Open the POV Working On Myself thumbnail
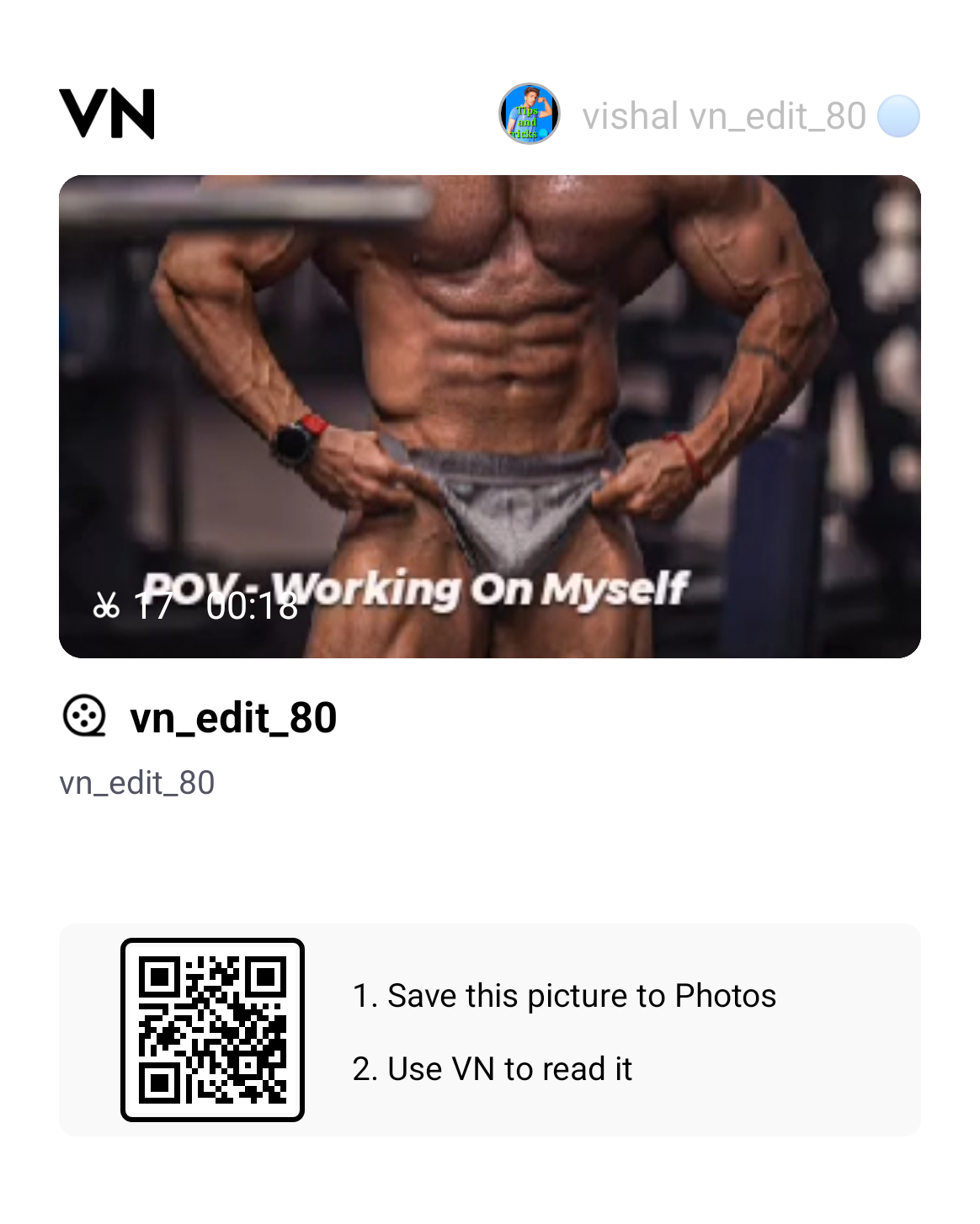The width and height of the screenshot is (980, 1224). (490, 414)
